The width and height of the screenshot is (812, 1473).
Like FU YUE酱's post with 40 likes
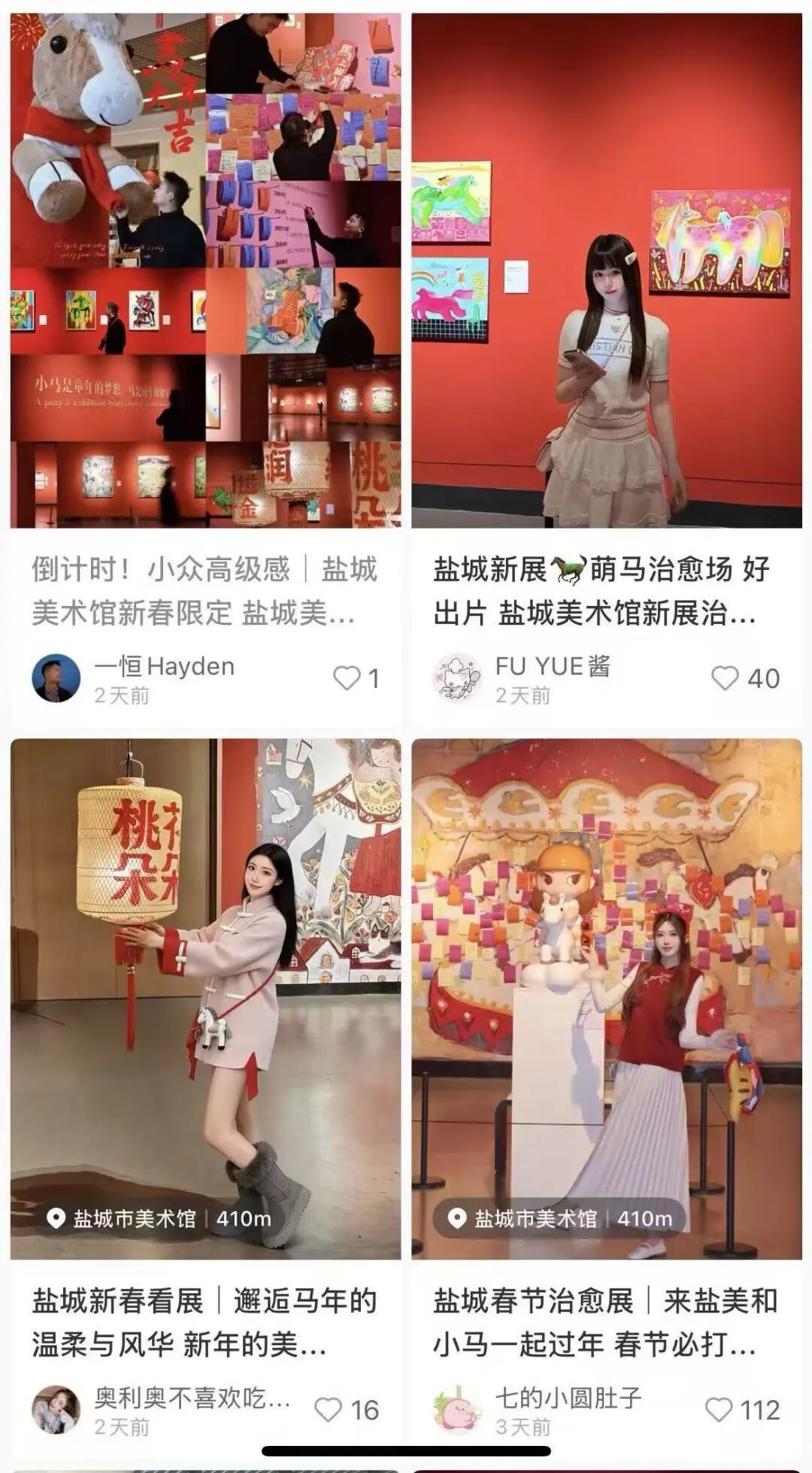point(725,678)
